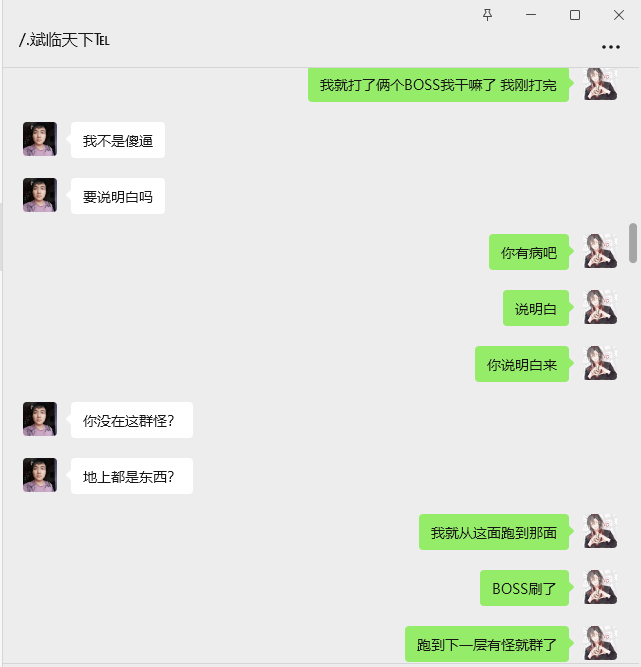
Task: Minimize the chat window
Action: (x=531, y=15)
